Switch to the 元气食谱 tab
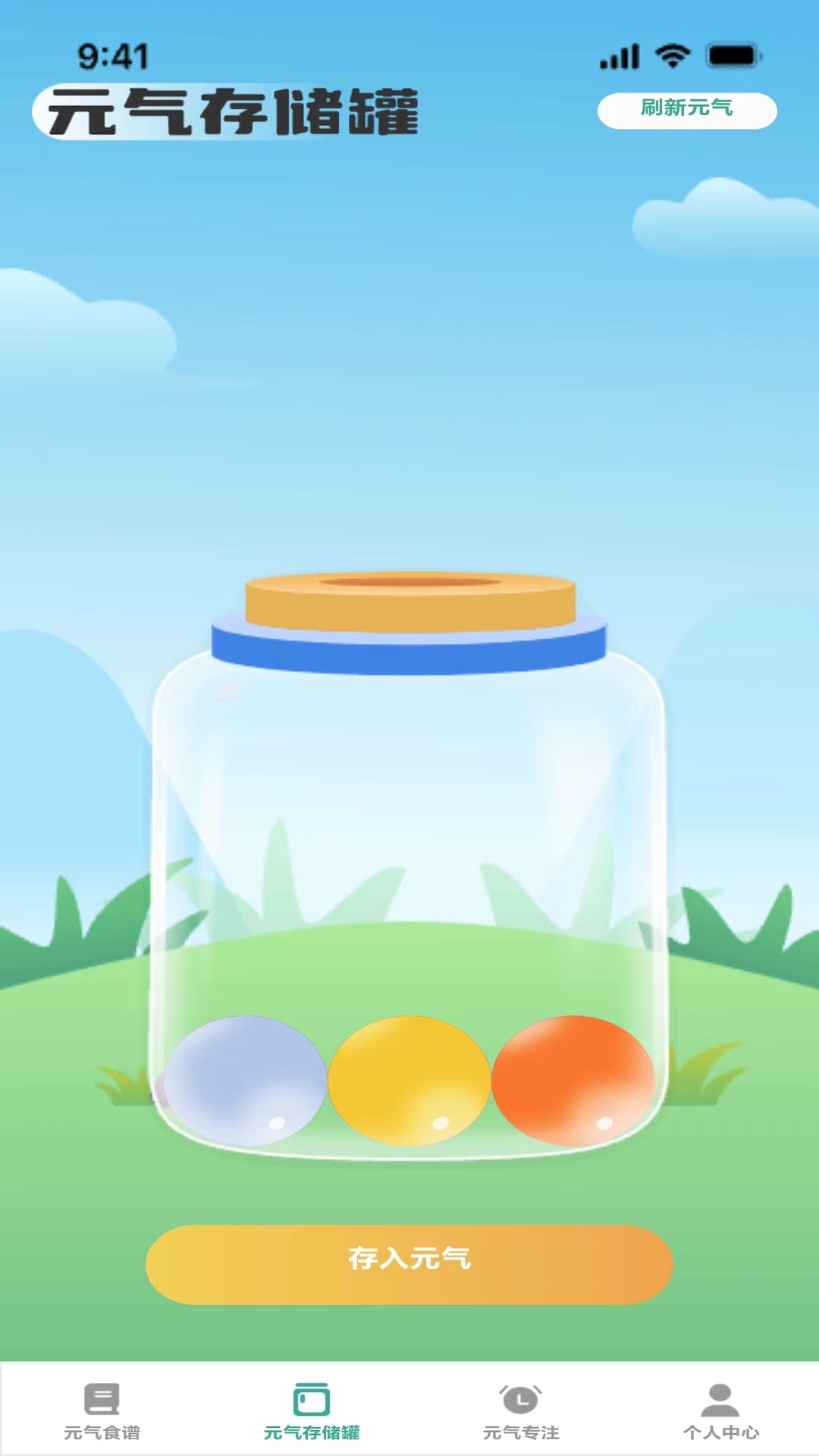This screenshot has height=1456, width=819. tap(102, 1410)
